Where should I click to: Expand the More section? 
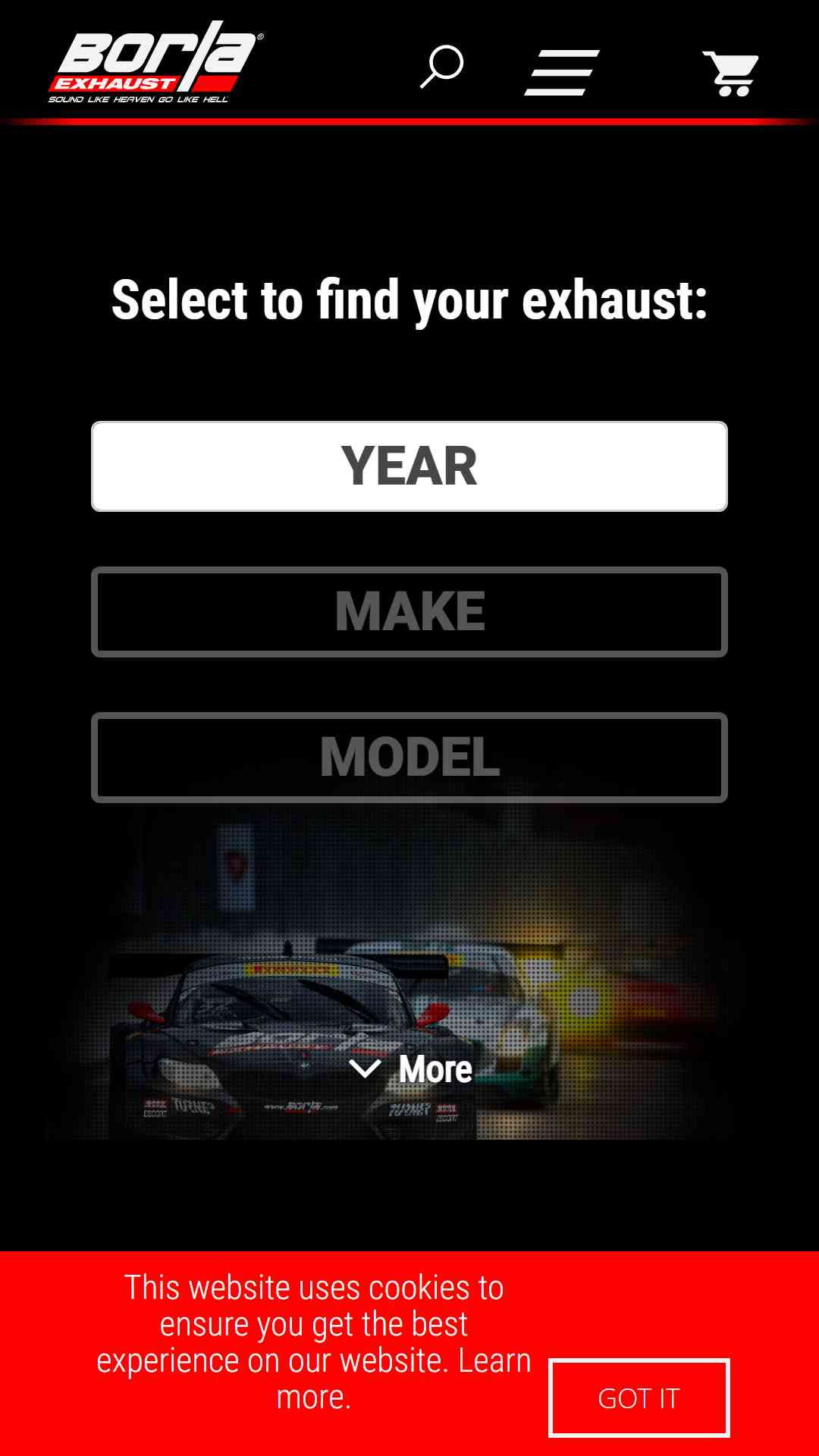point(410,1069)
